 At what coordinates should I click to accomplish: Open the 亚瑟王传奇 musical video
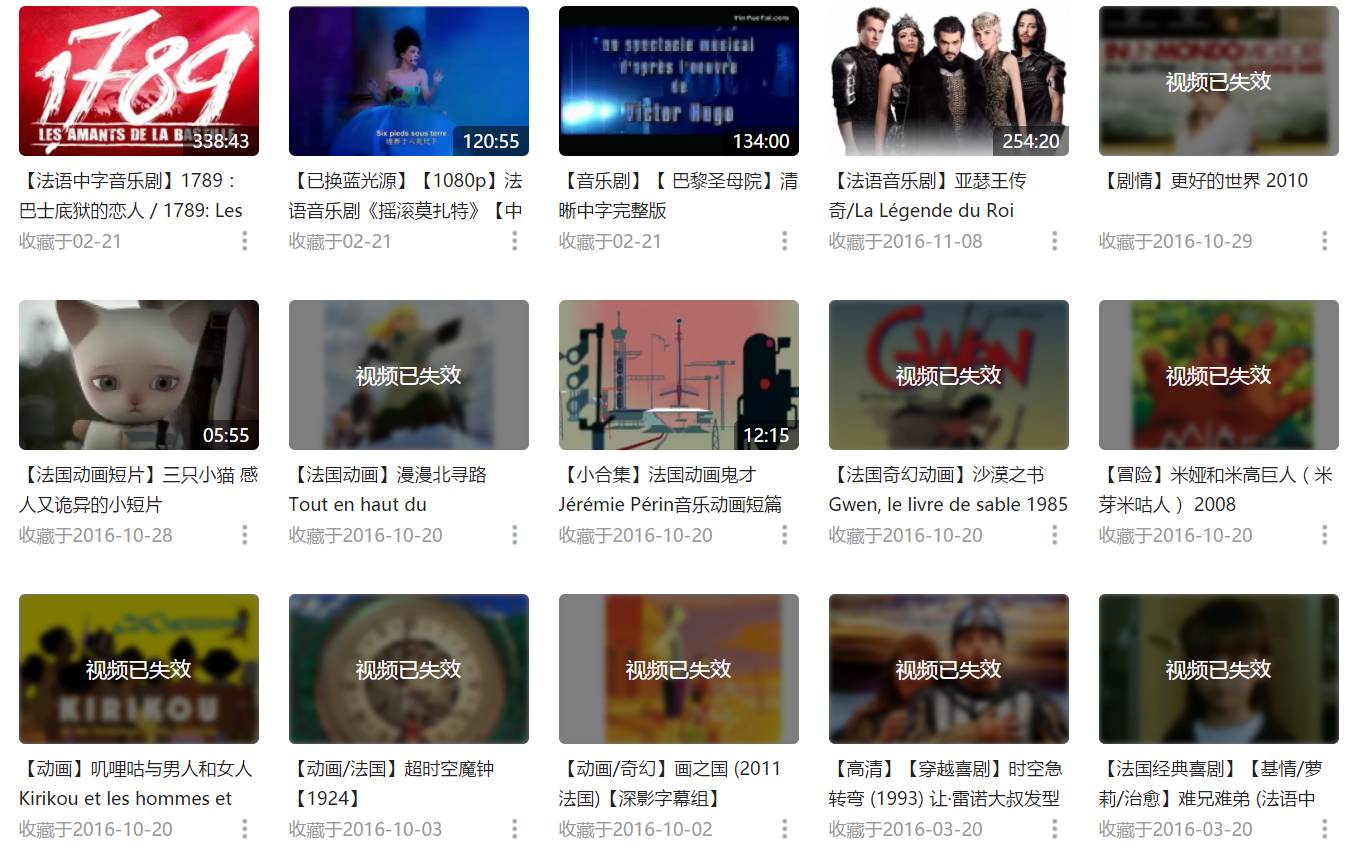coord(948,81)
